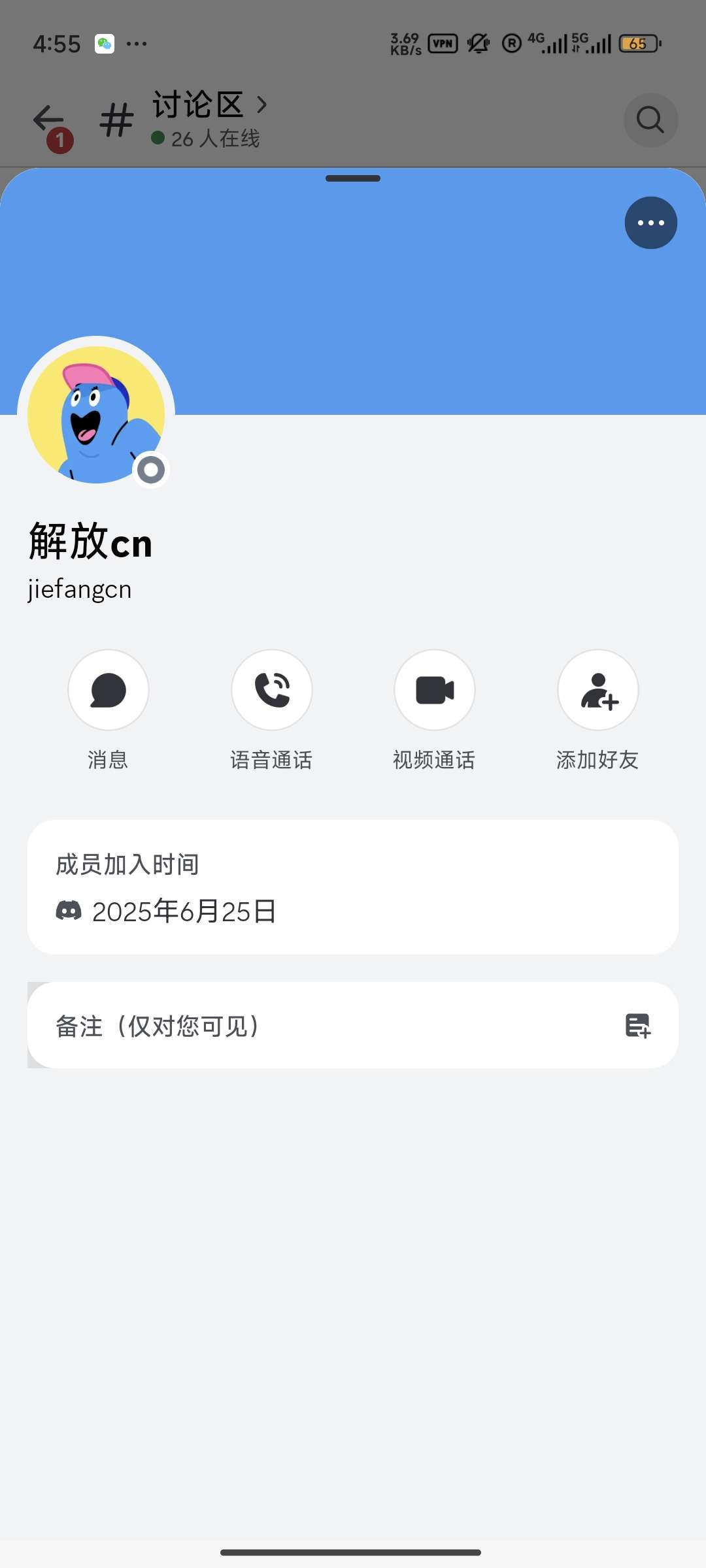The height and width of the screenshot is (1568, 706).
Task: Go back from 讨论区 channel
Action: 49,119
